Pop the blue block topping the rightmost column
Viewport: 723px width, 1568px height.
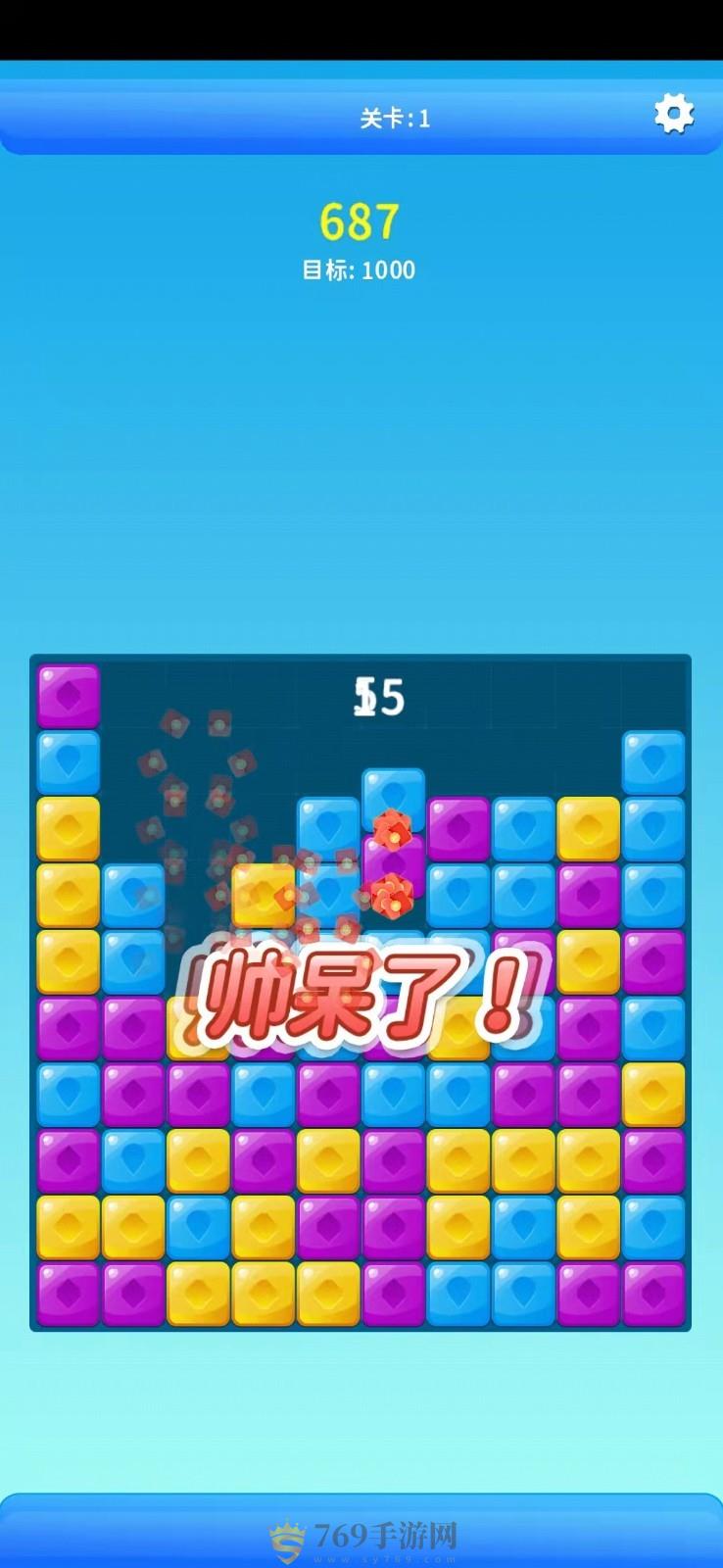(x=653, y=762)
